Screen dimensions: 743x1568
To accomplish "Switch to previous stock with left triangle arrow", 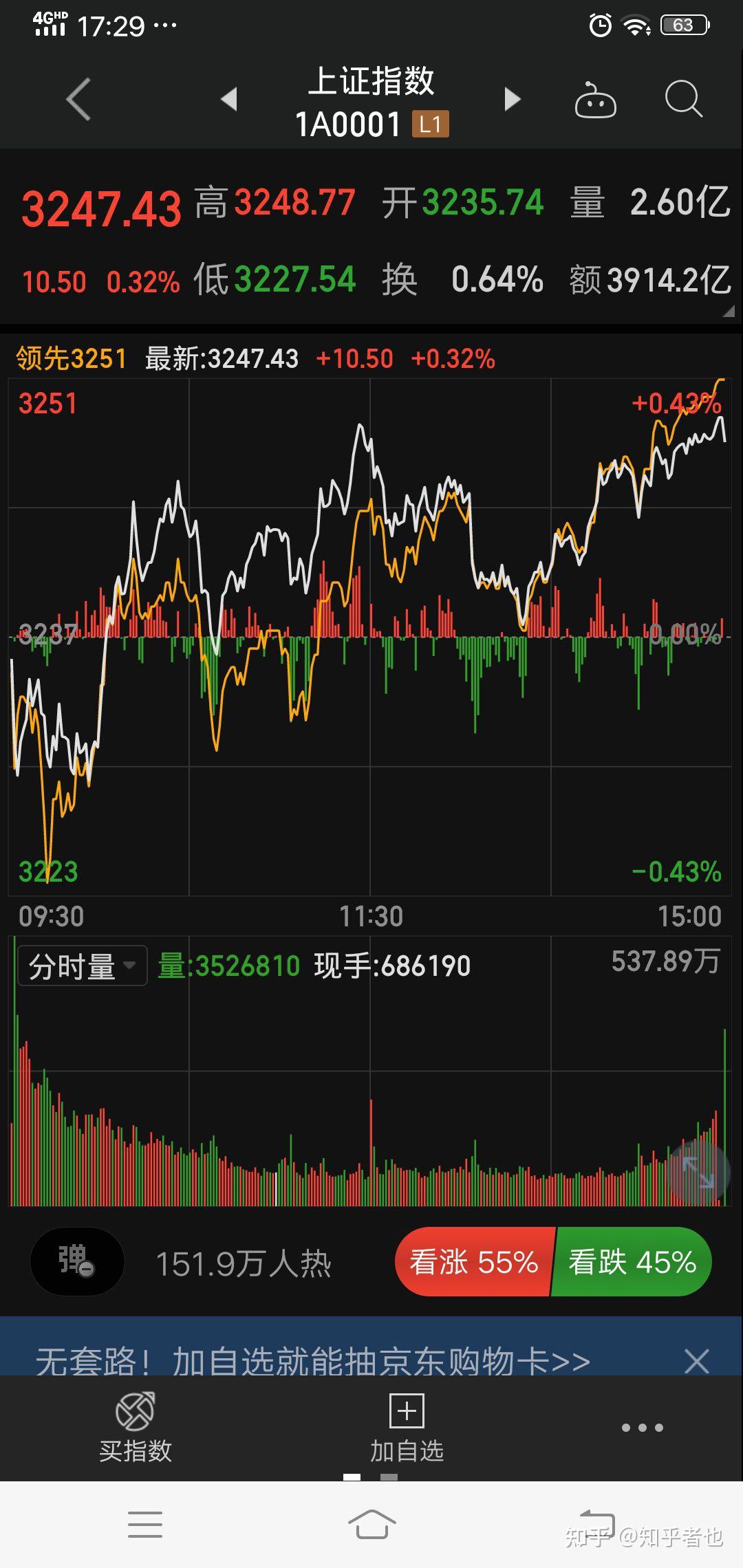I will click(x=230, y=100).
